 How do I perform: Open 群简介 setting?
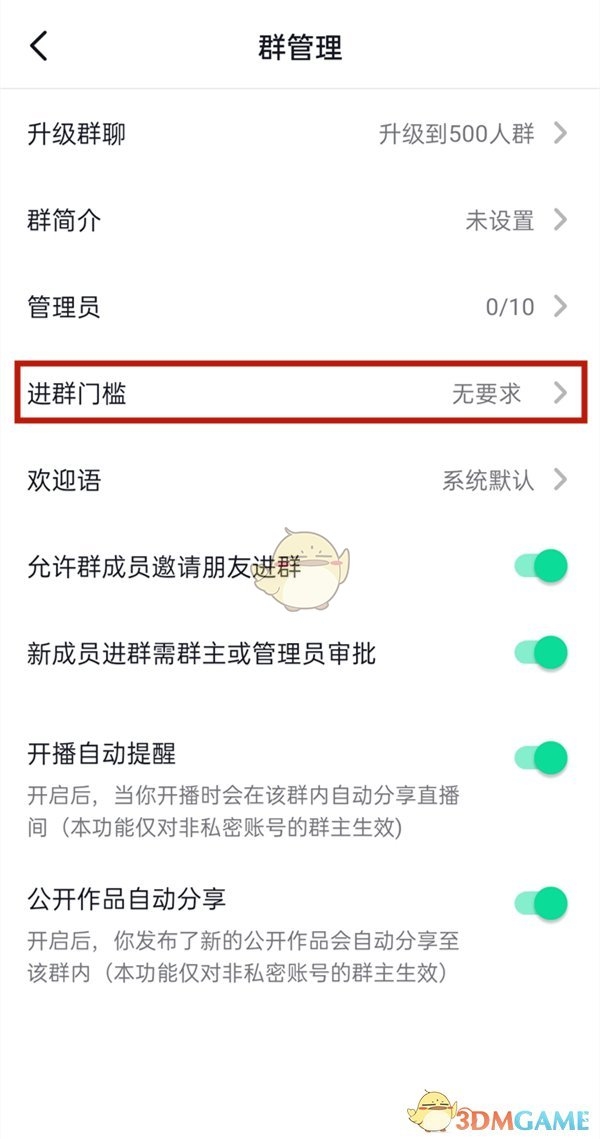point(298,220)
